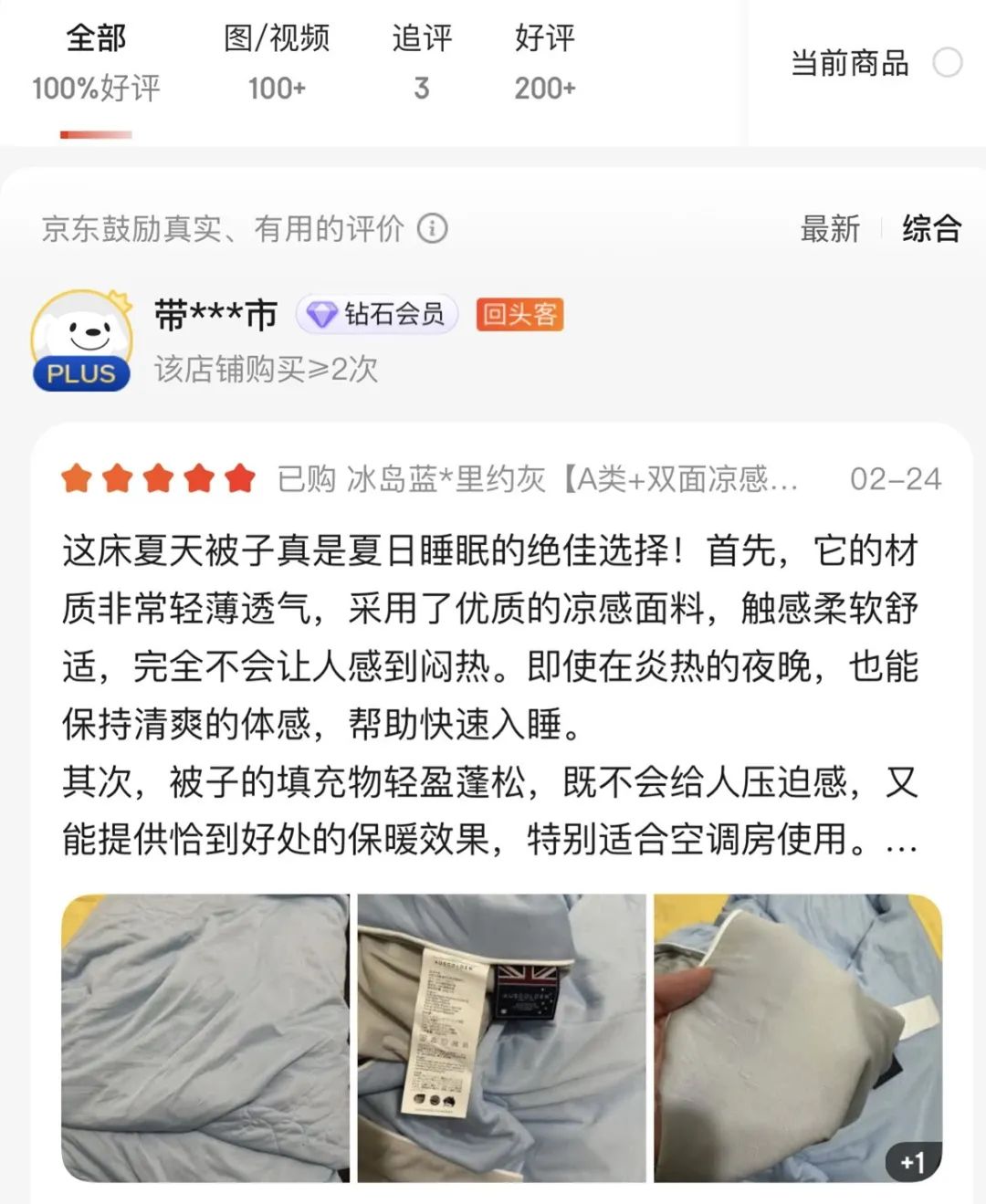Expand the full review text
Viewport: 986px width, 1204px height.
902,840
